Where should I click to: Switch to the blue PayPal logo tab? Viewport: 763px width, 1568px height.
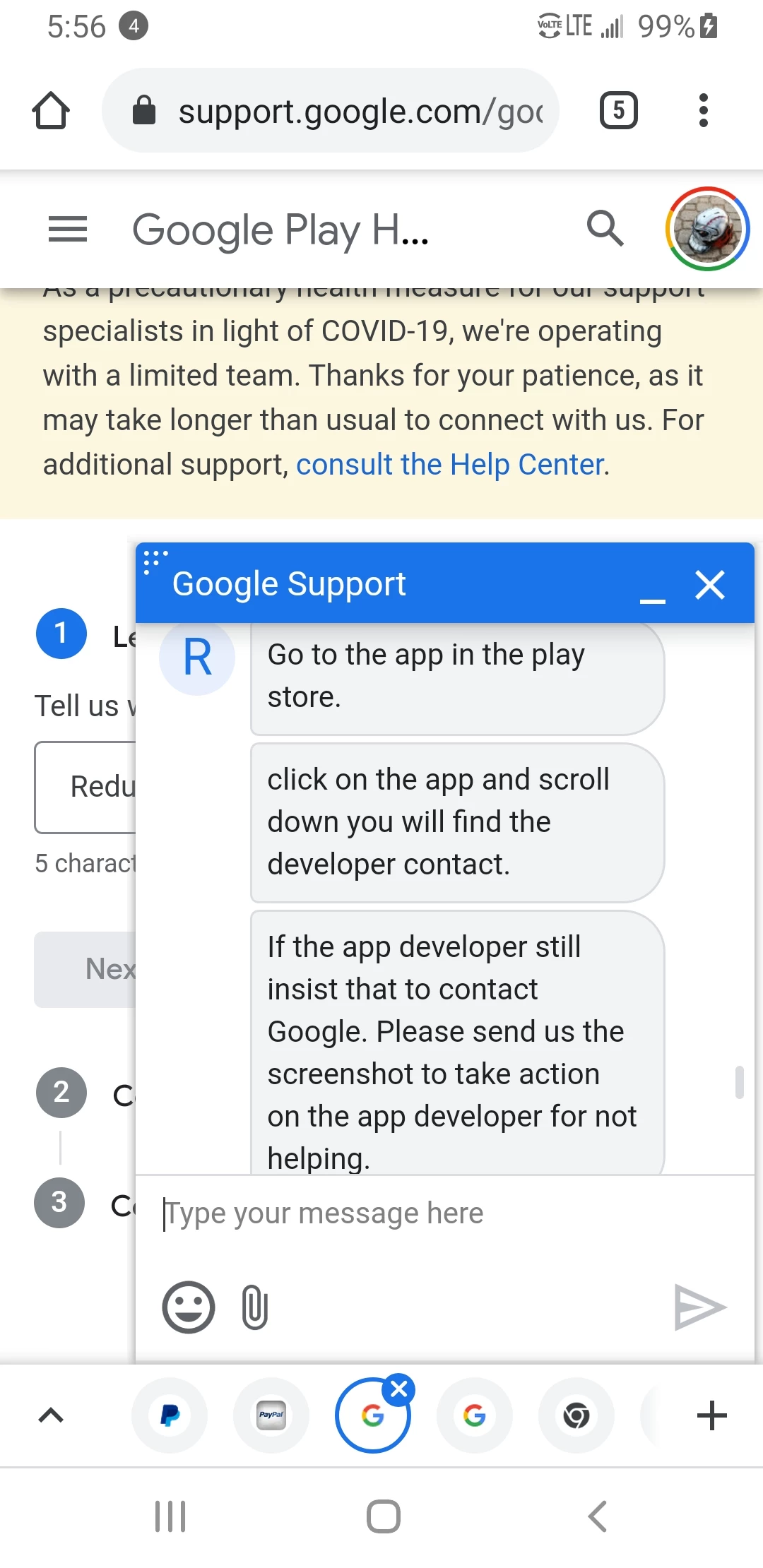(x=170, y=1415)
